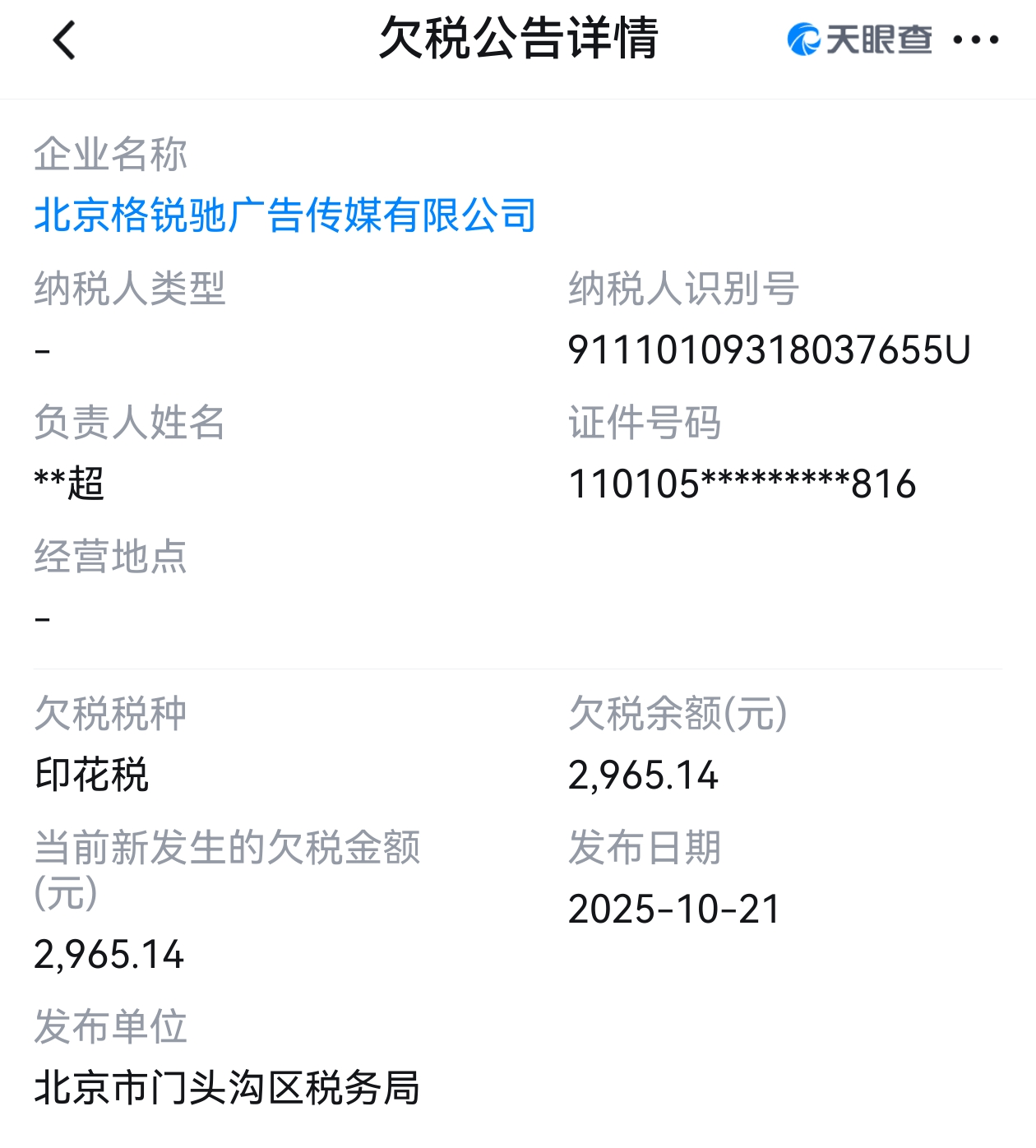
Task: Tap the arrears balance 2,965.14
Action: [x=643, y=773]
